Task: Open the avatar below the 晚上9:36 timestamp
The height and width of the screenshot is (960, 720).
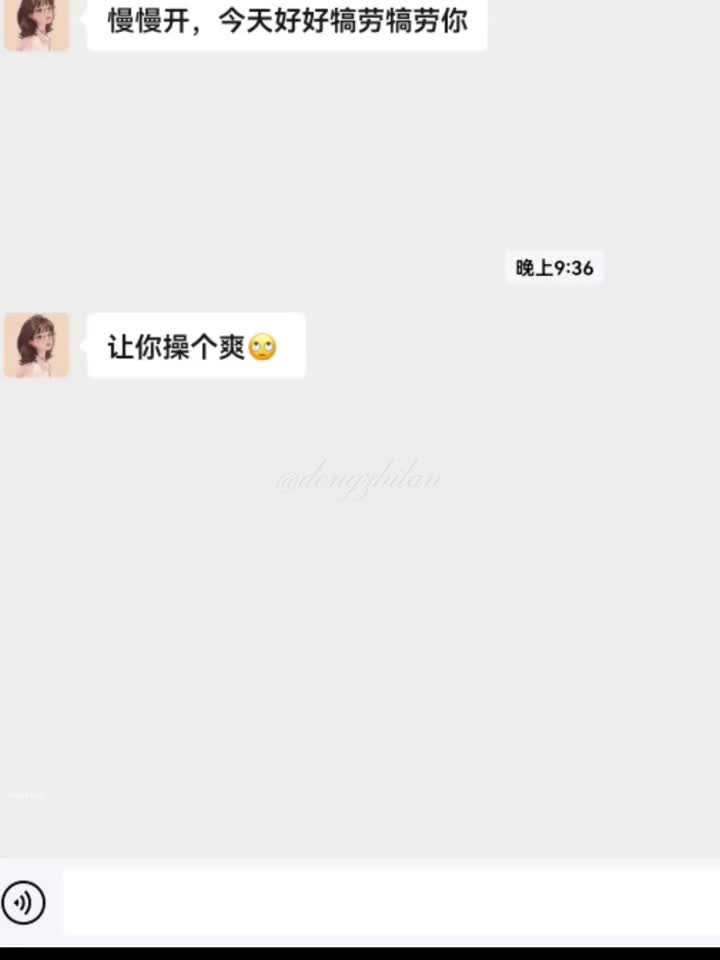Action: [x=37, y=346]
